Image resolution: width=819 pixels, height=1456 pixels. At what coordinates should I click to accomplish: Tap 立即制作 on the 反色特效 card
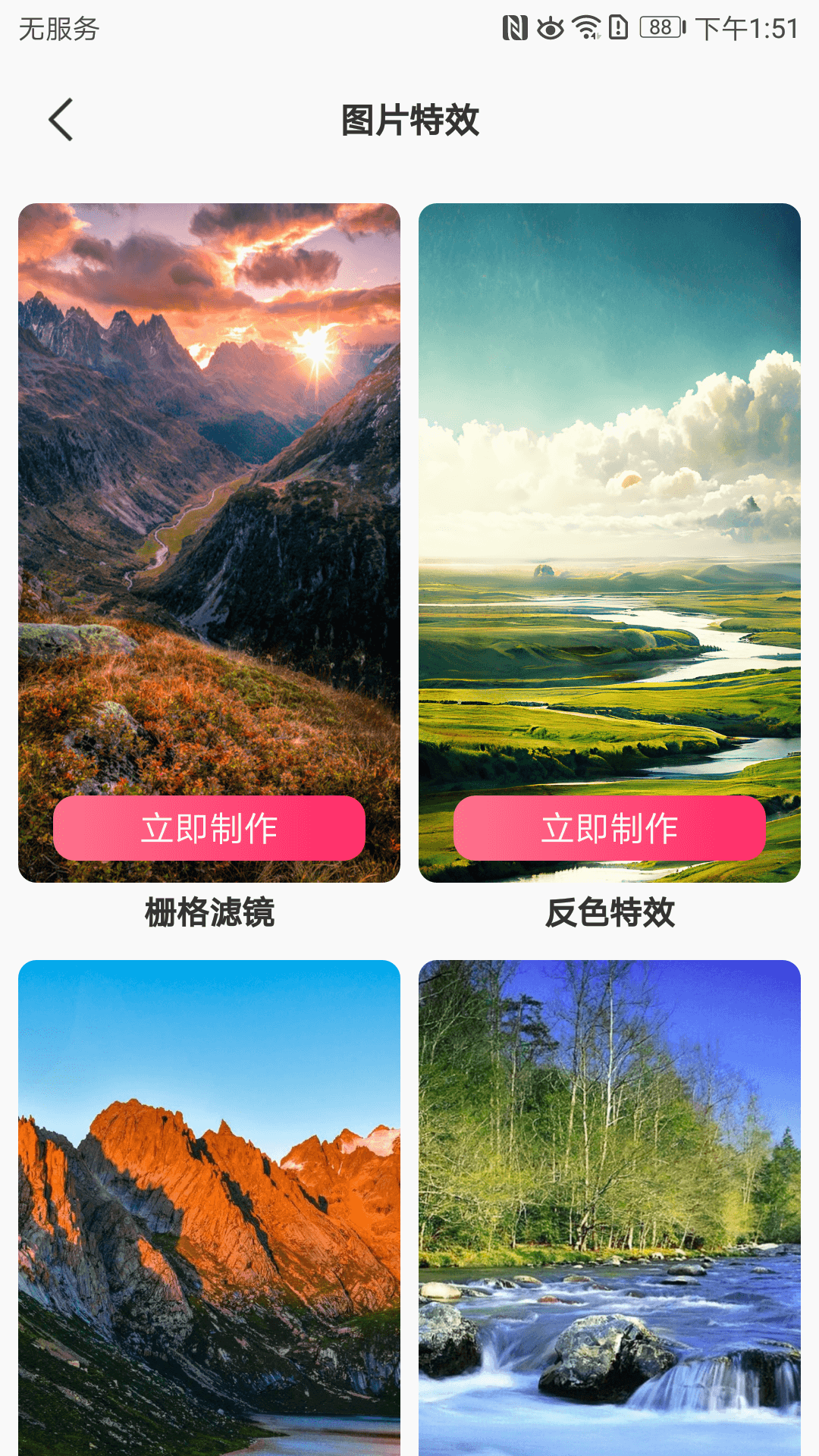609,828
